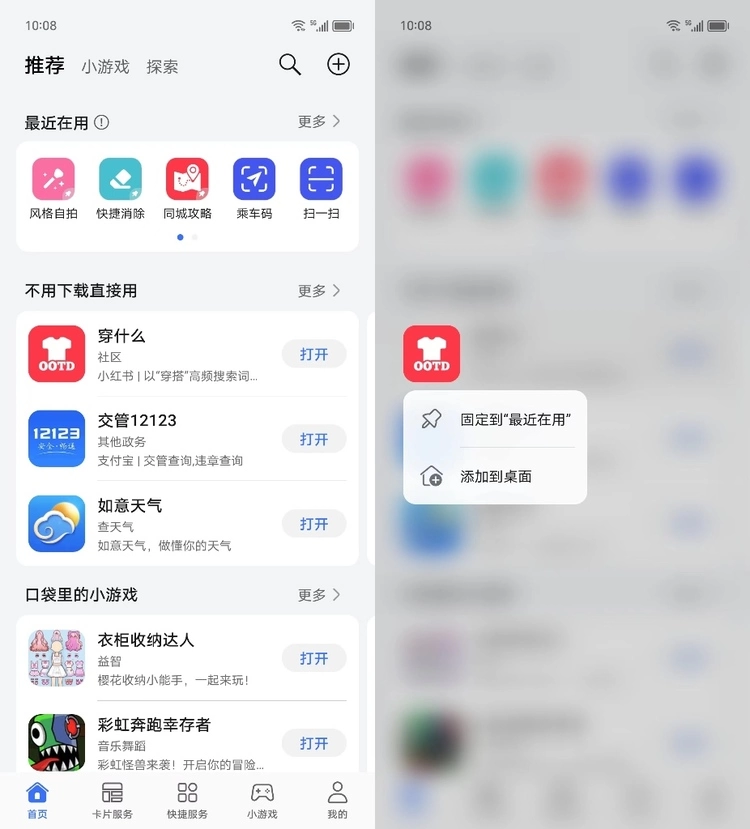
Task: Go to 卡片服务 in bottom navigation
Action: (112, 800)
